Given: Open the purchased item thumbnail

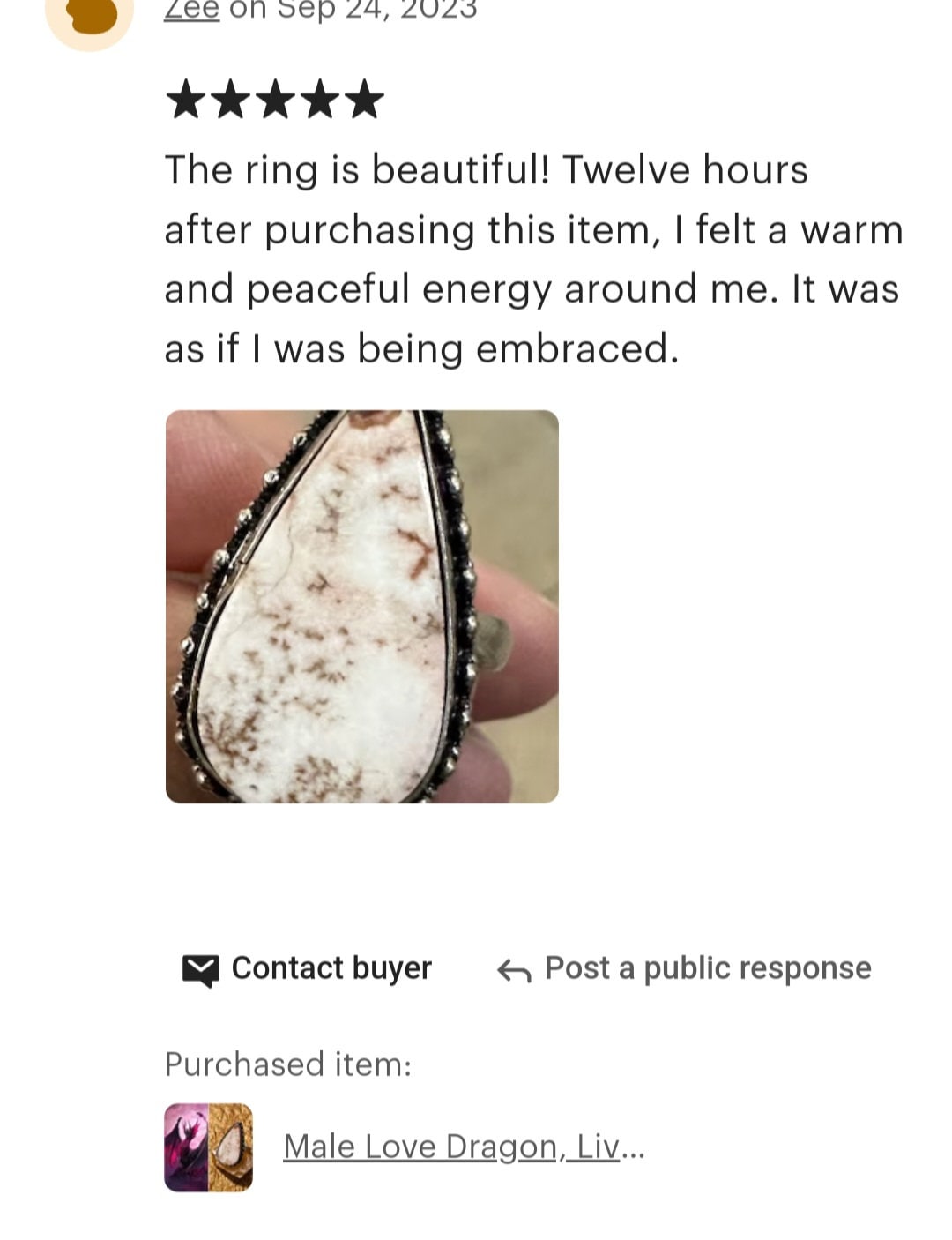Looking at the screenshot, I should (209, 1147).
